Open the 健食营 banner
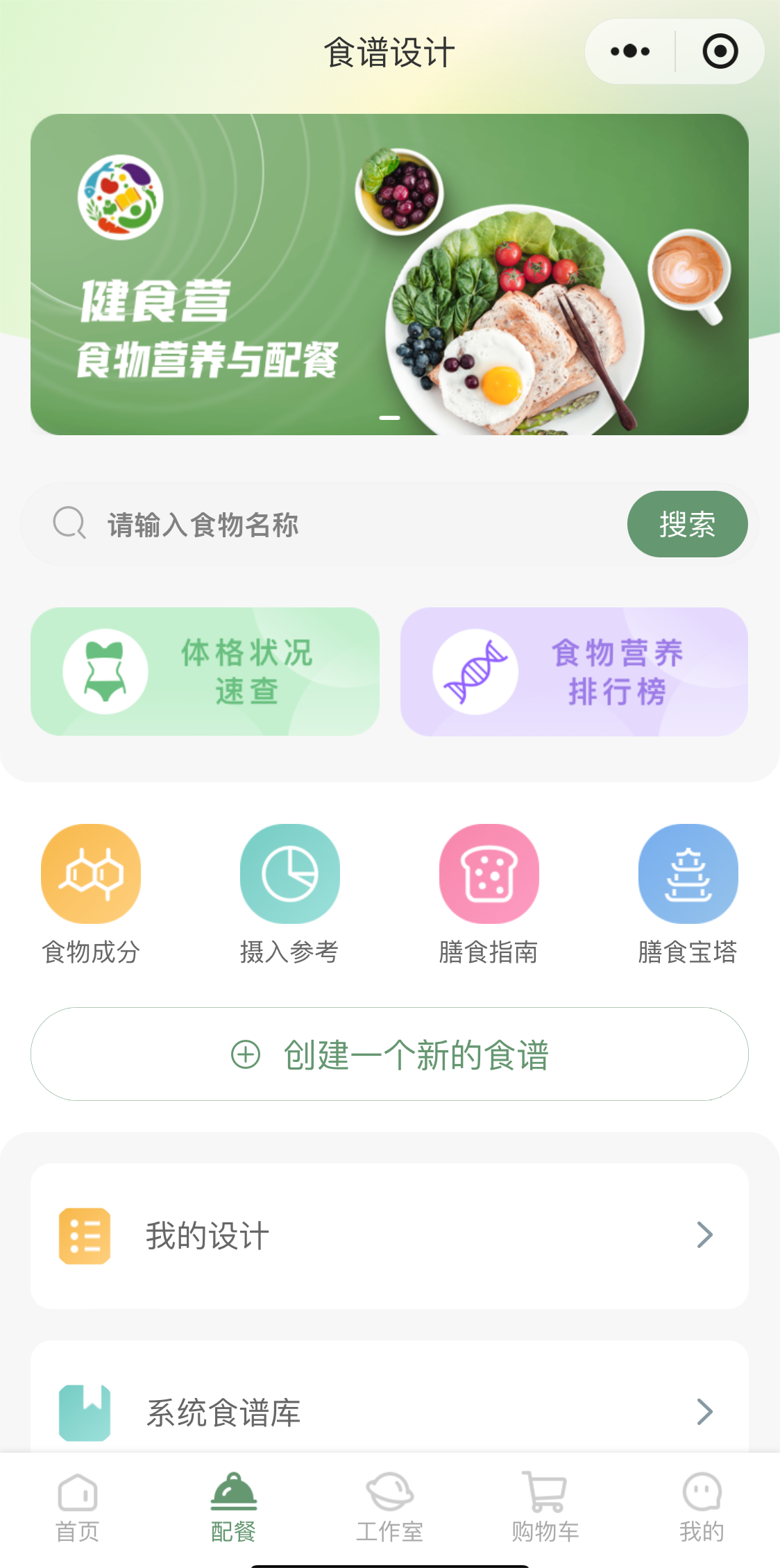 pos(389,274)
